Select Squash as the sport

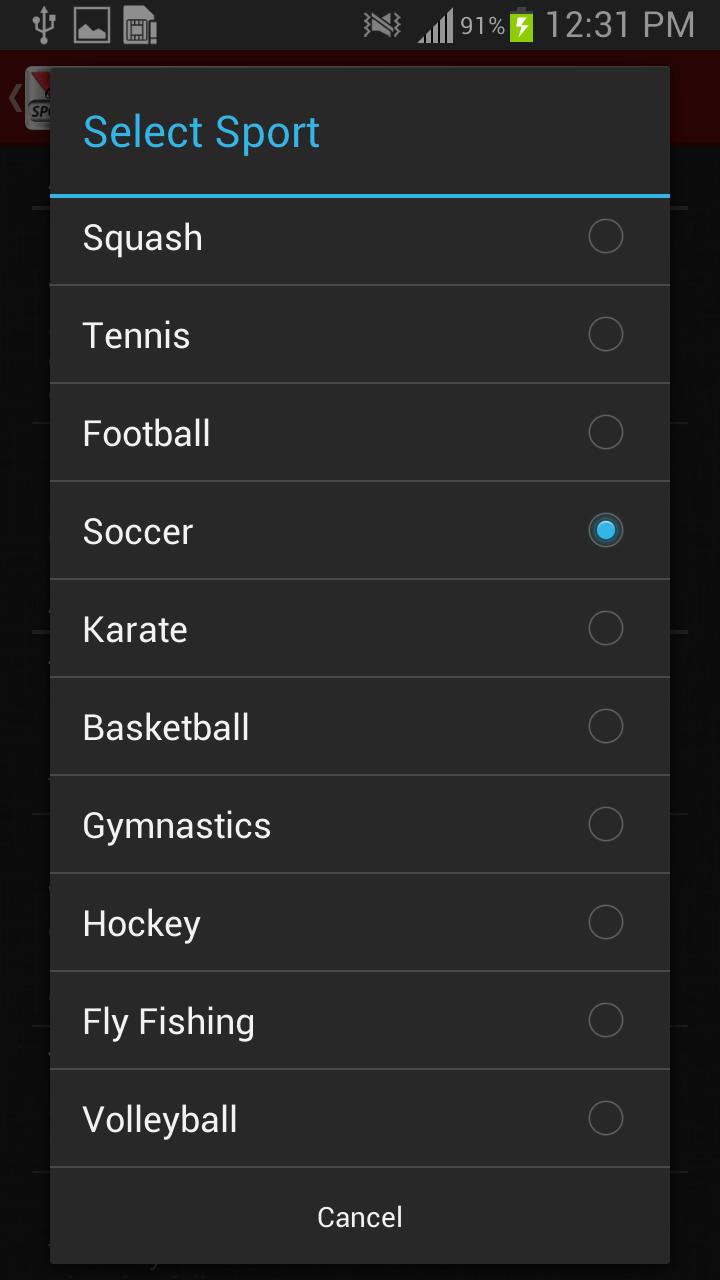359,238
